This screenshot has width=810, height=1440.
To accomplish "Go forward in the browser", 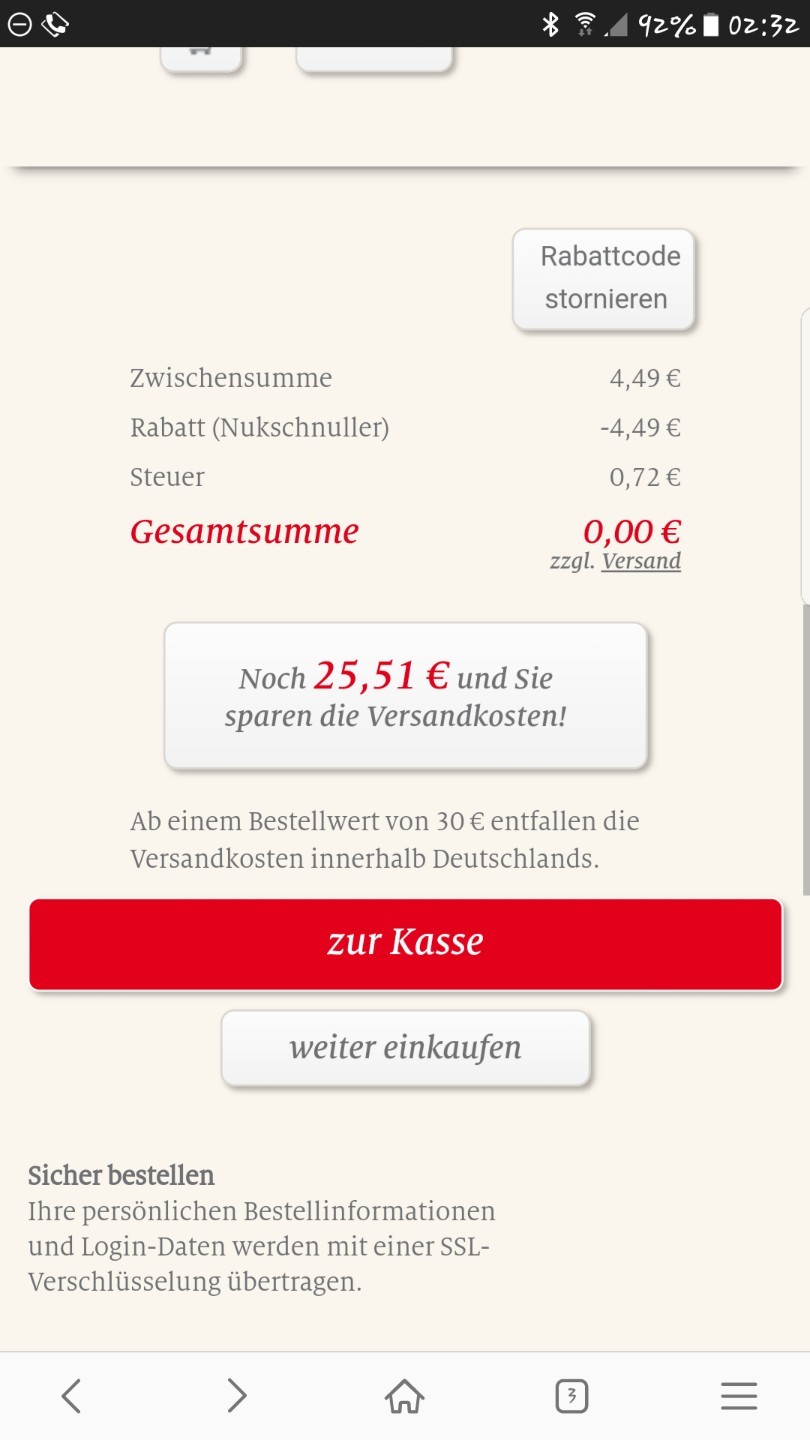I will coord(236,1395).
